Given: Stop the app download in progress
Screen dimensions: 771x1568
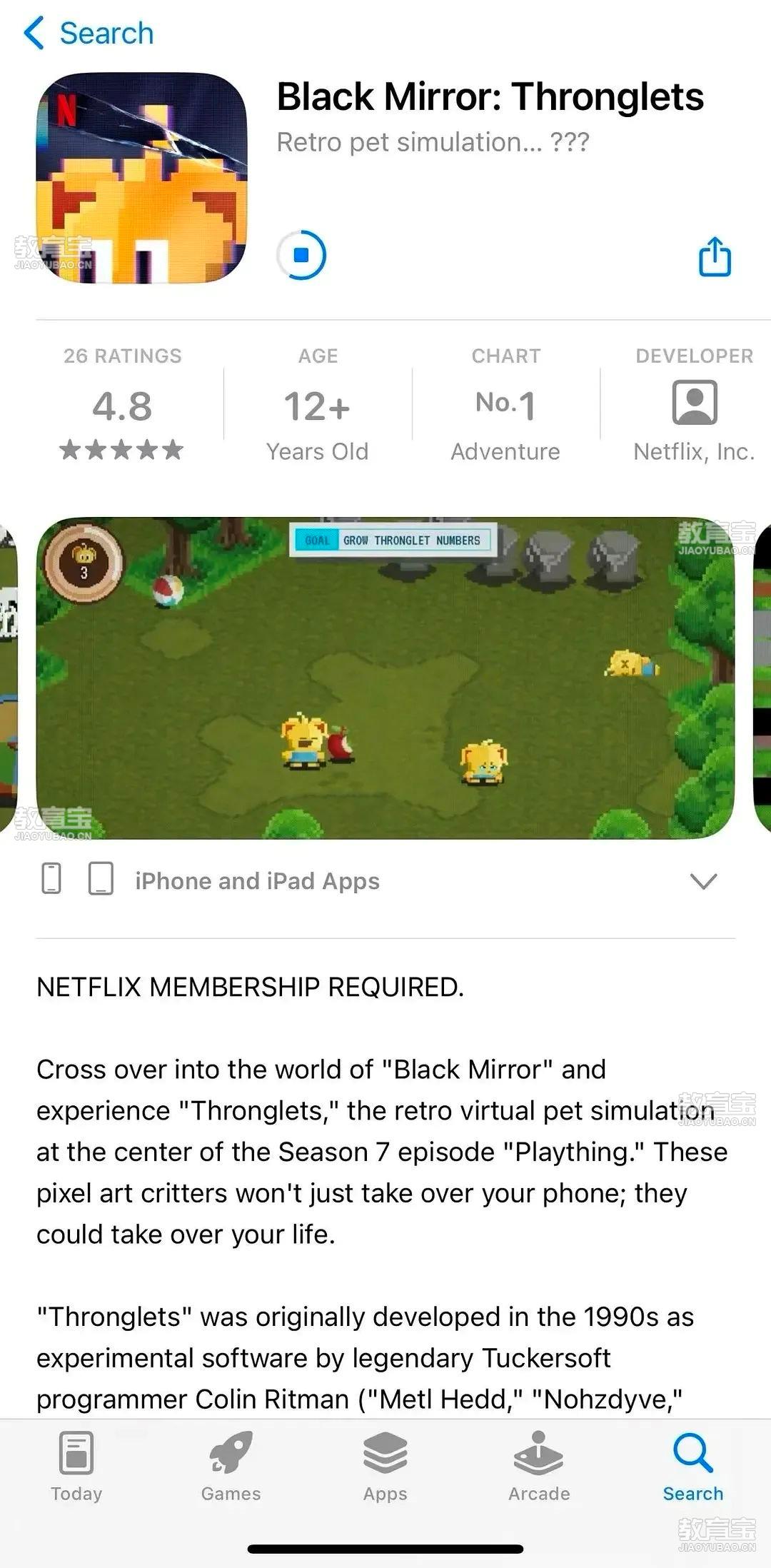Looking at the screenshot, I should coord(301,255).
